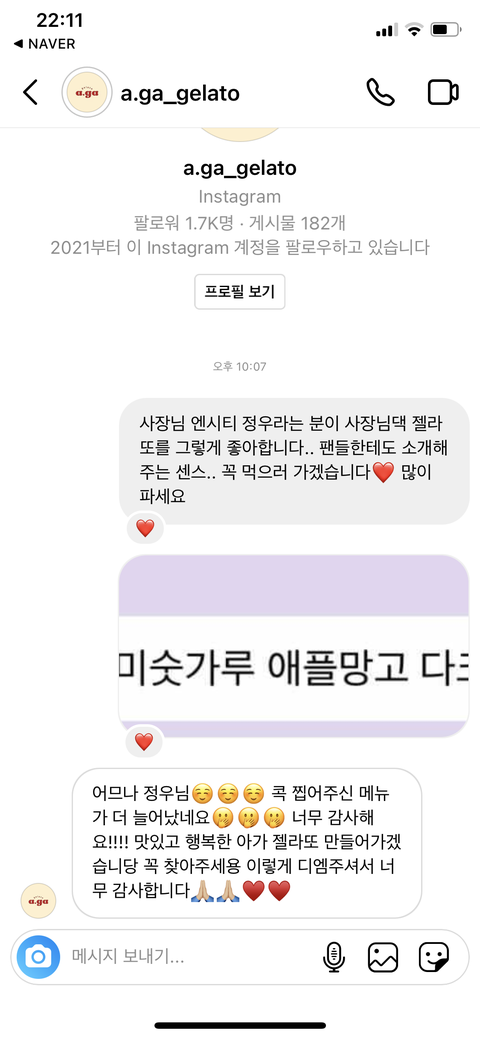Go back from the a.ga_gelato chat
This screenshot has width=480, height=1039.
pos(30,93)
